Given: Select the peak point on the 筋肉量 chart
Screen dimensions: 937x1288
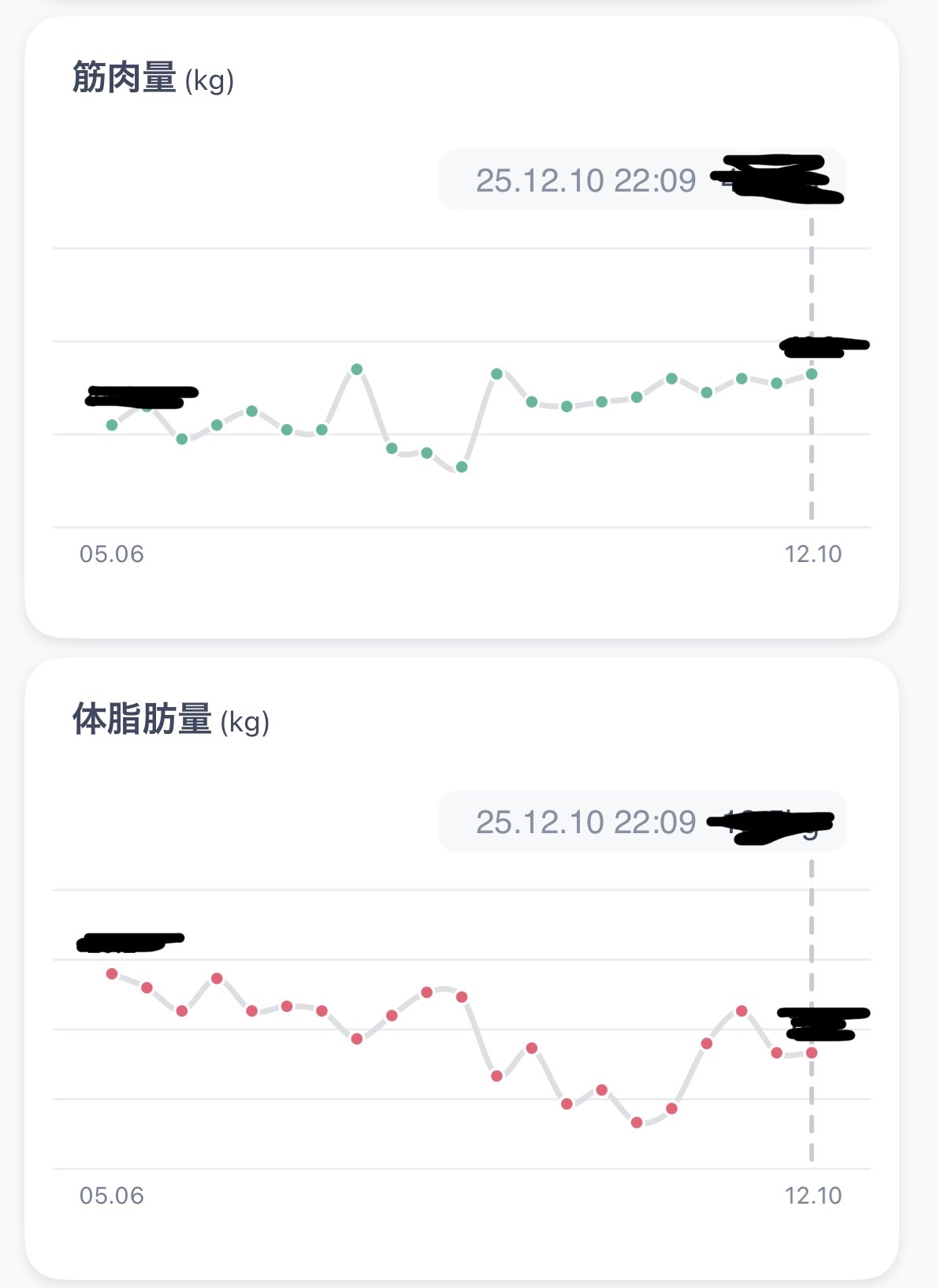Looking at the screenshot, I should point(357,369).
